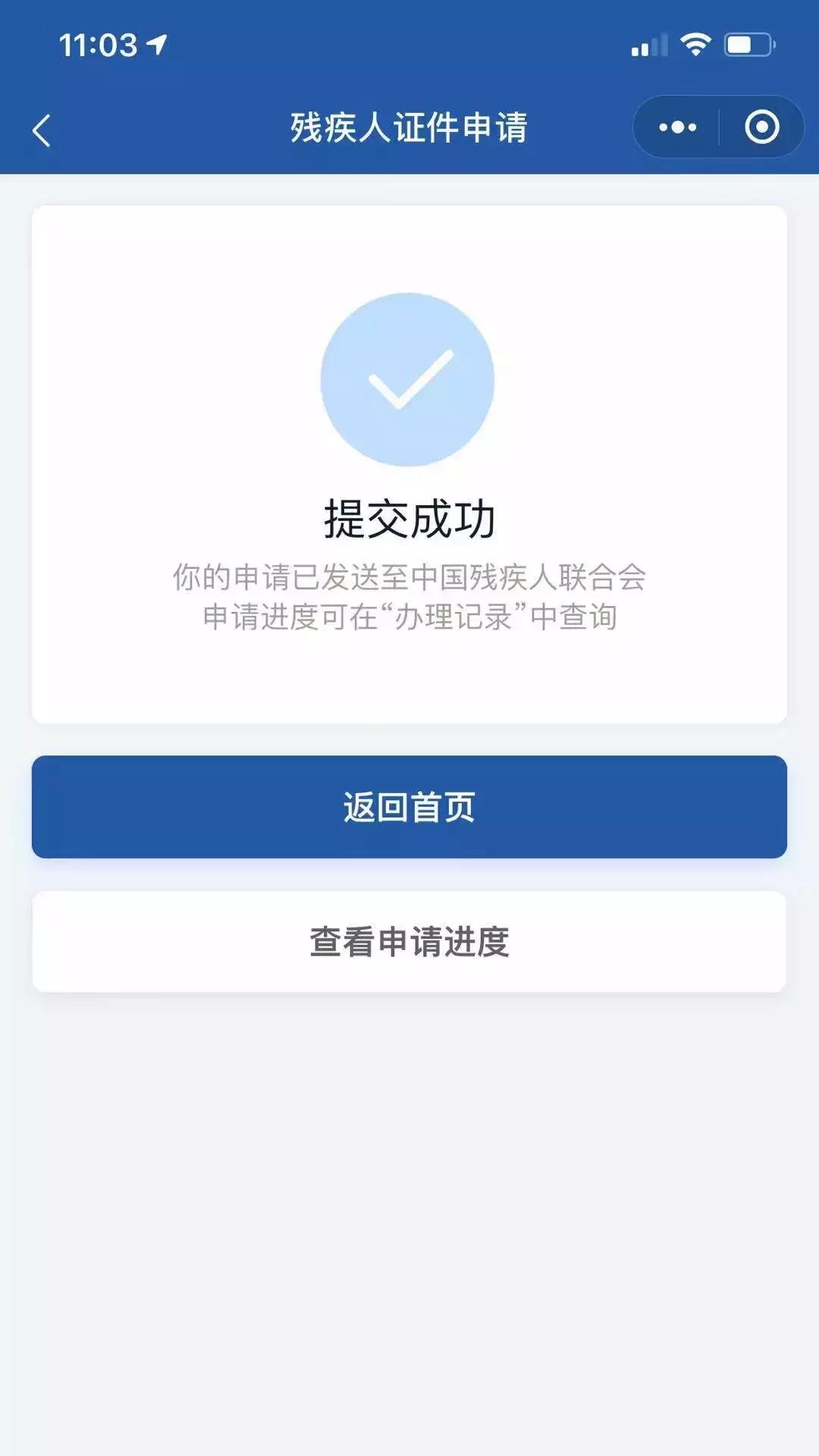Tap the more options "..." icon
This screenshot has width=819, height=1456.
click(x=677, y=127)
